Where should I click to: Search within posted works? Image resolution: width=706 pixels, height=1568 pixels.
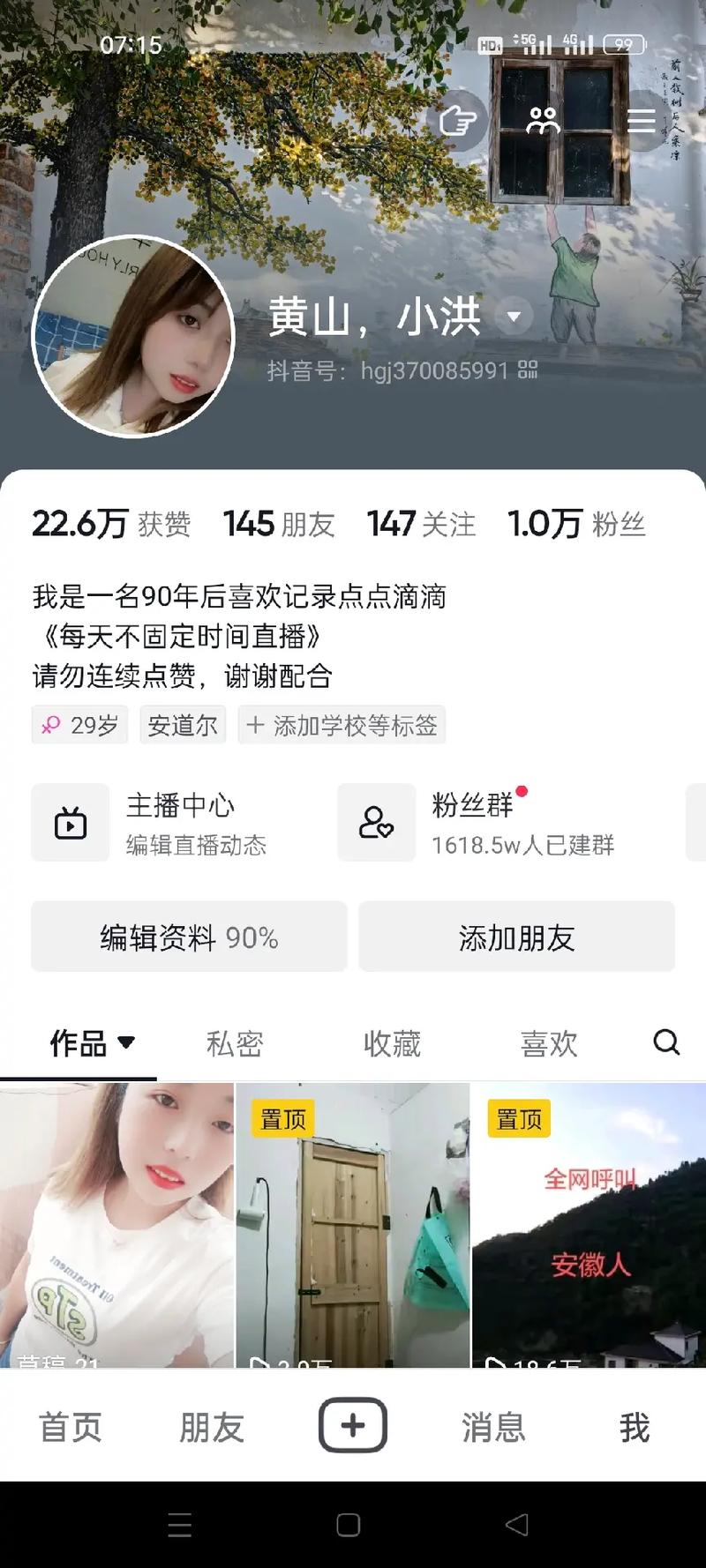[x=666, y=1042]
